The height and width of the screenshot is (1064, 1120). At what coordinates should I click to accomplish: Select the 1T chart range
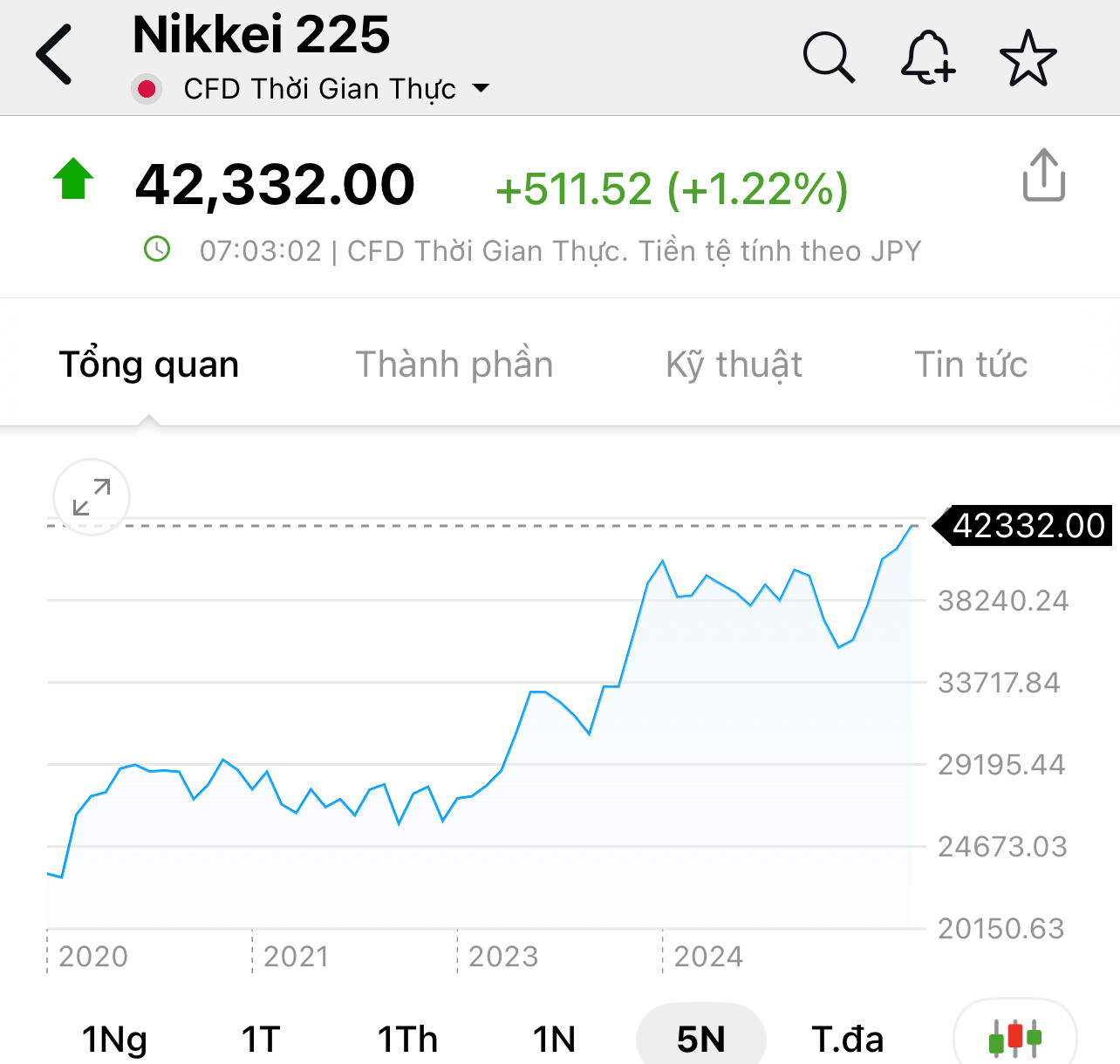pos(261,1039)
